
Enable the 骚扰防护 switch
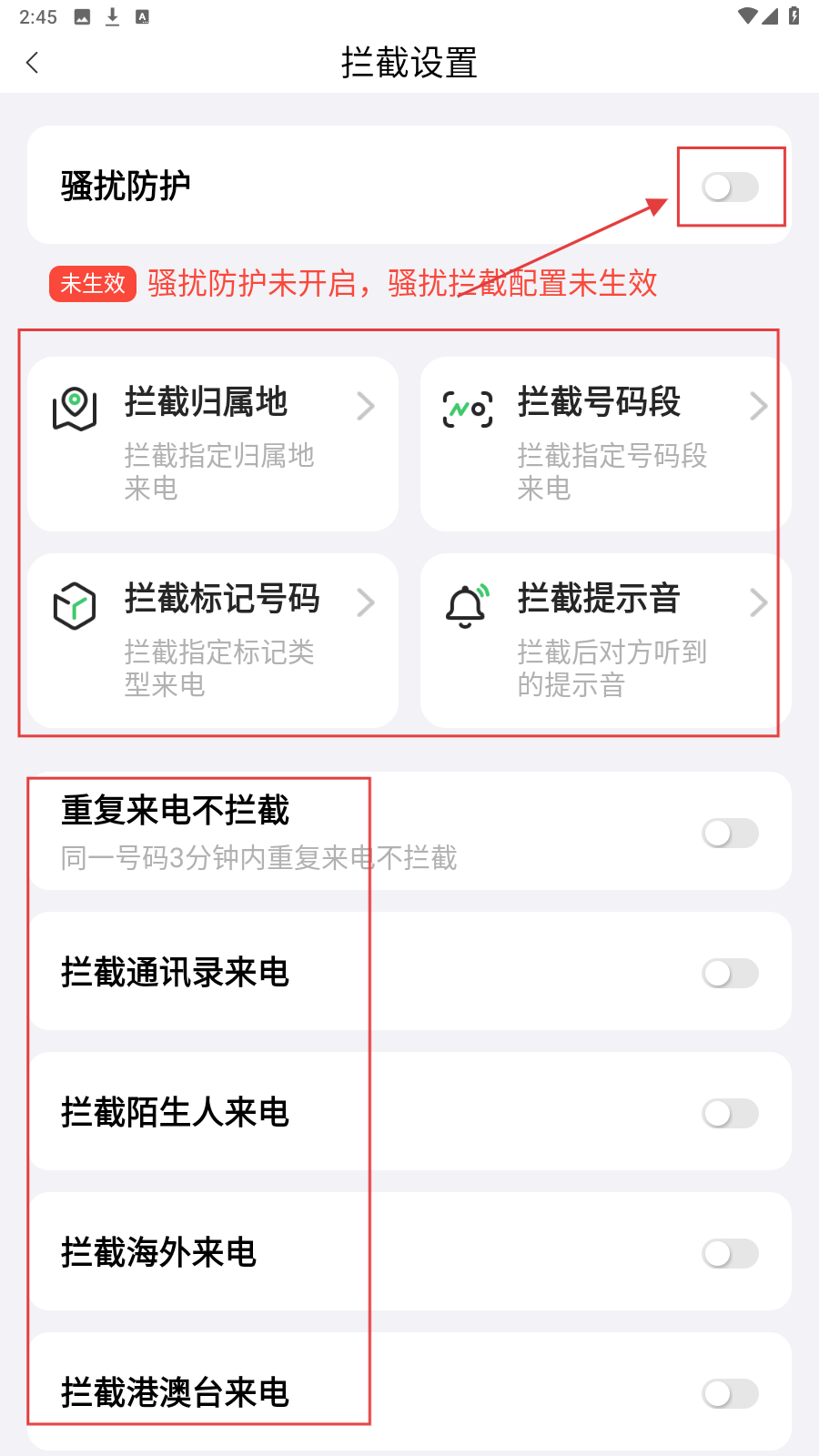(730, 187)
